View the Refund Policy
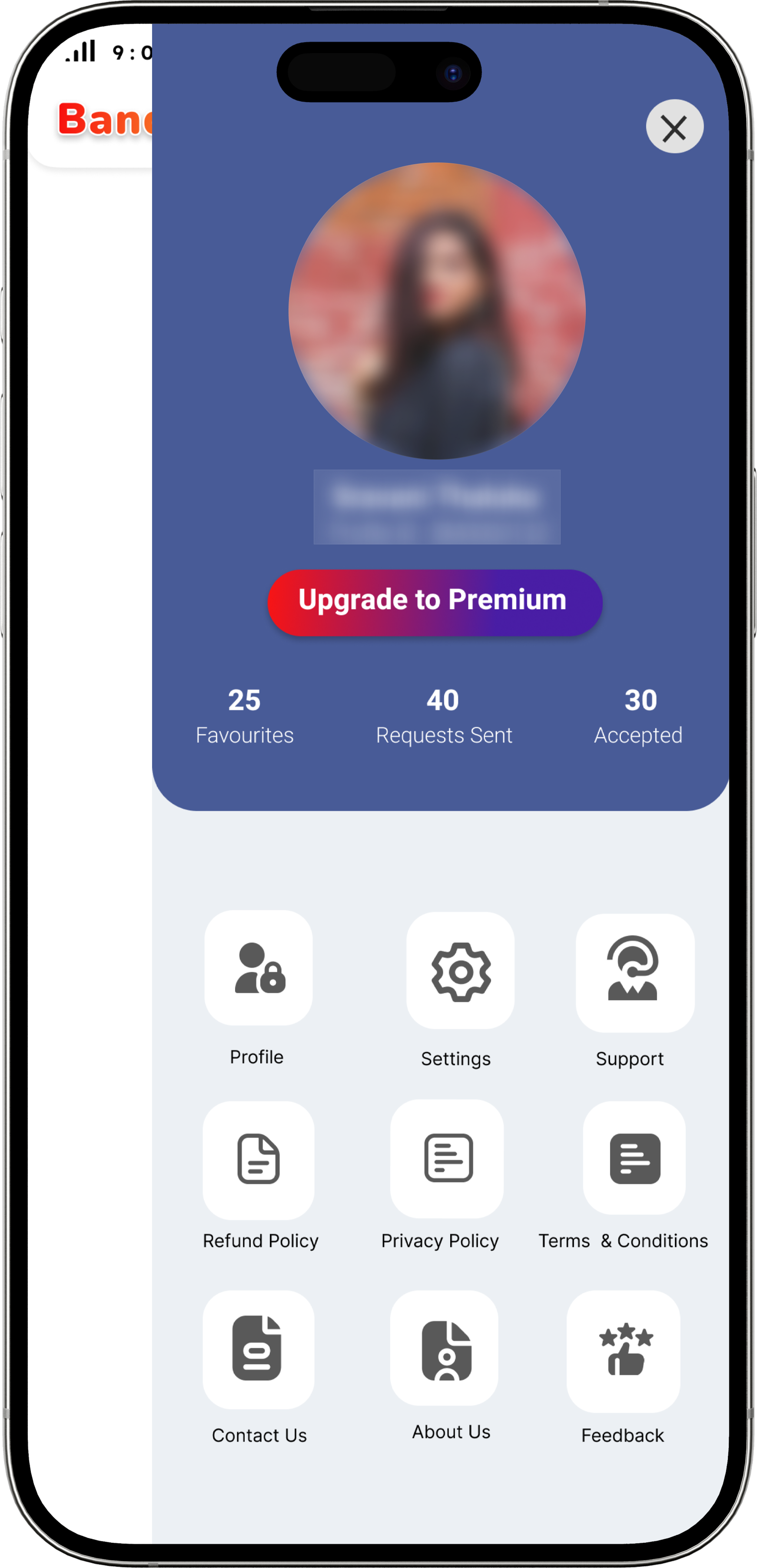757x1568 pixels. click(x=258, y=1160)
